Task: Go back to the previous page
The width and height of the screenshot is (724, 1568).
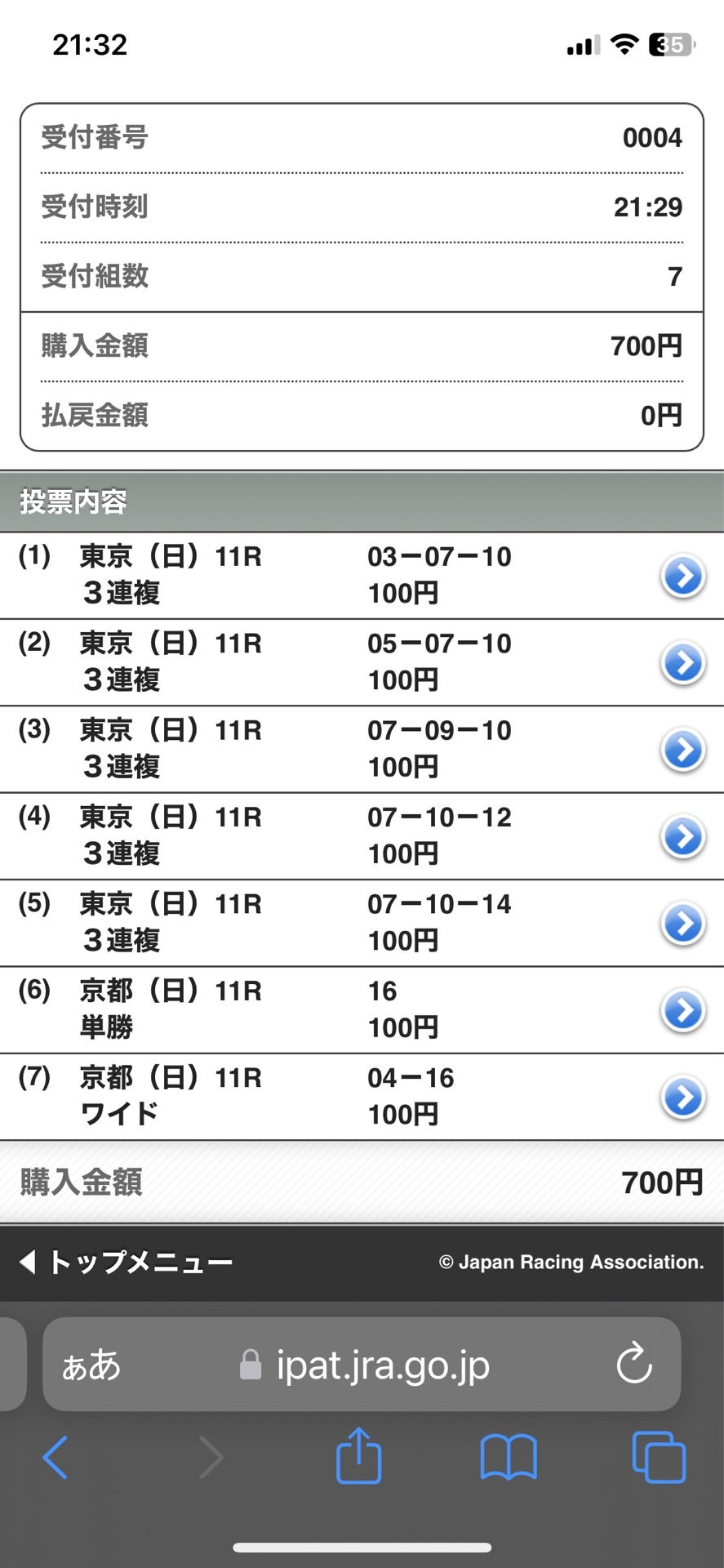Action: point(55,1457)
